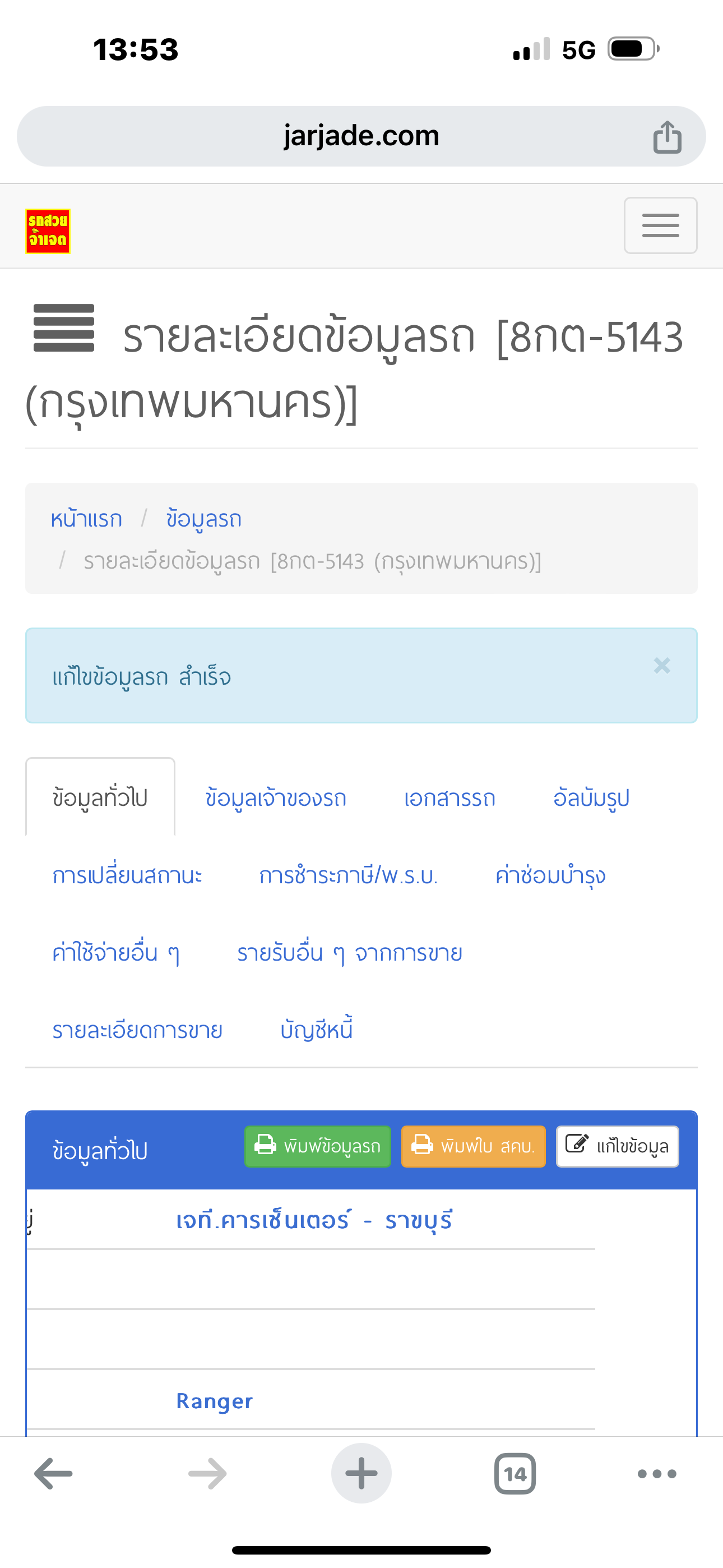Dismiss the แก้ไขข้อมูลรถ สำเร็จ alert
Screen dimensions: 723x1568
point(661,665)
